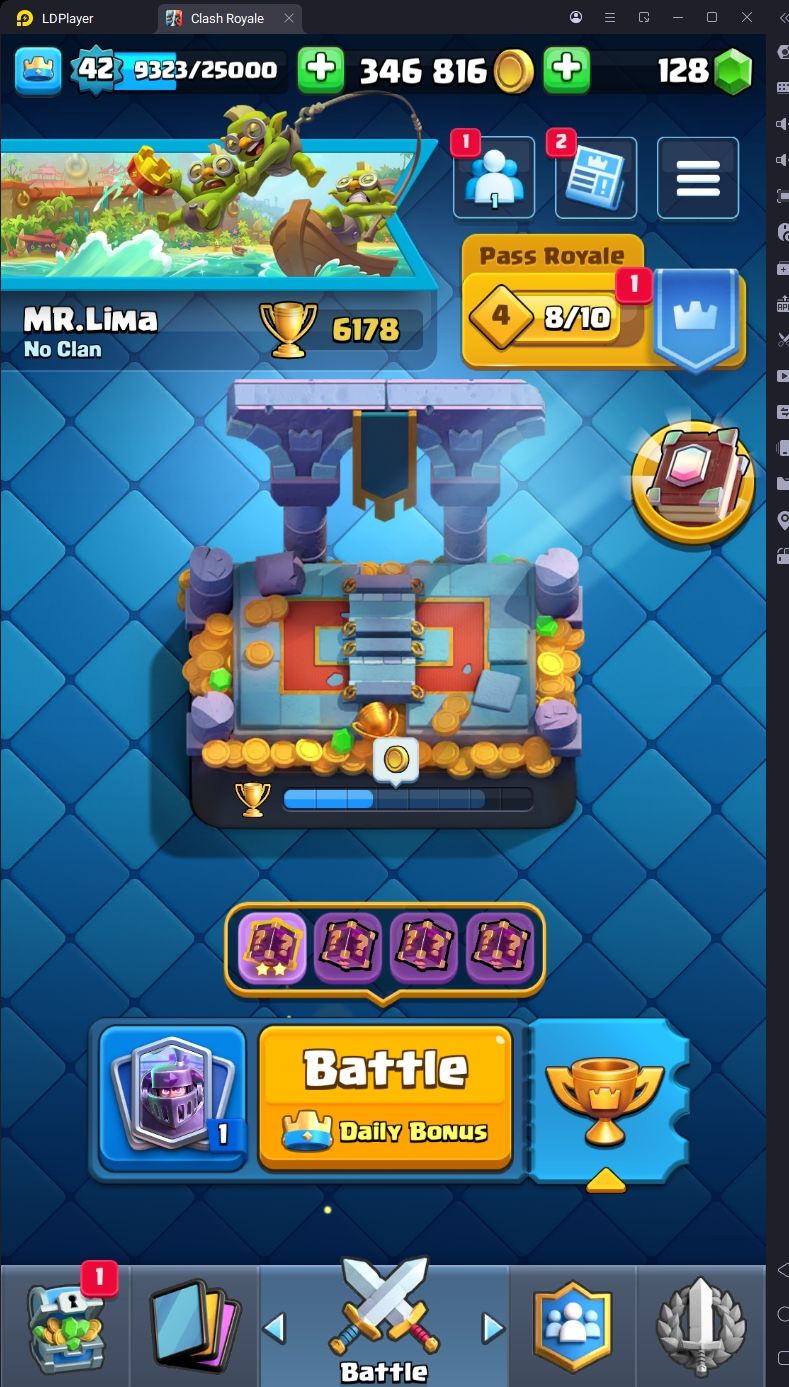Open the news feed icon
This screenshot has height=1387, width=789.
(x=595, y=179)
